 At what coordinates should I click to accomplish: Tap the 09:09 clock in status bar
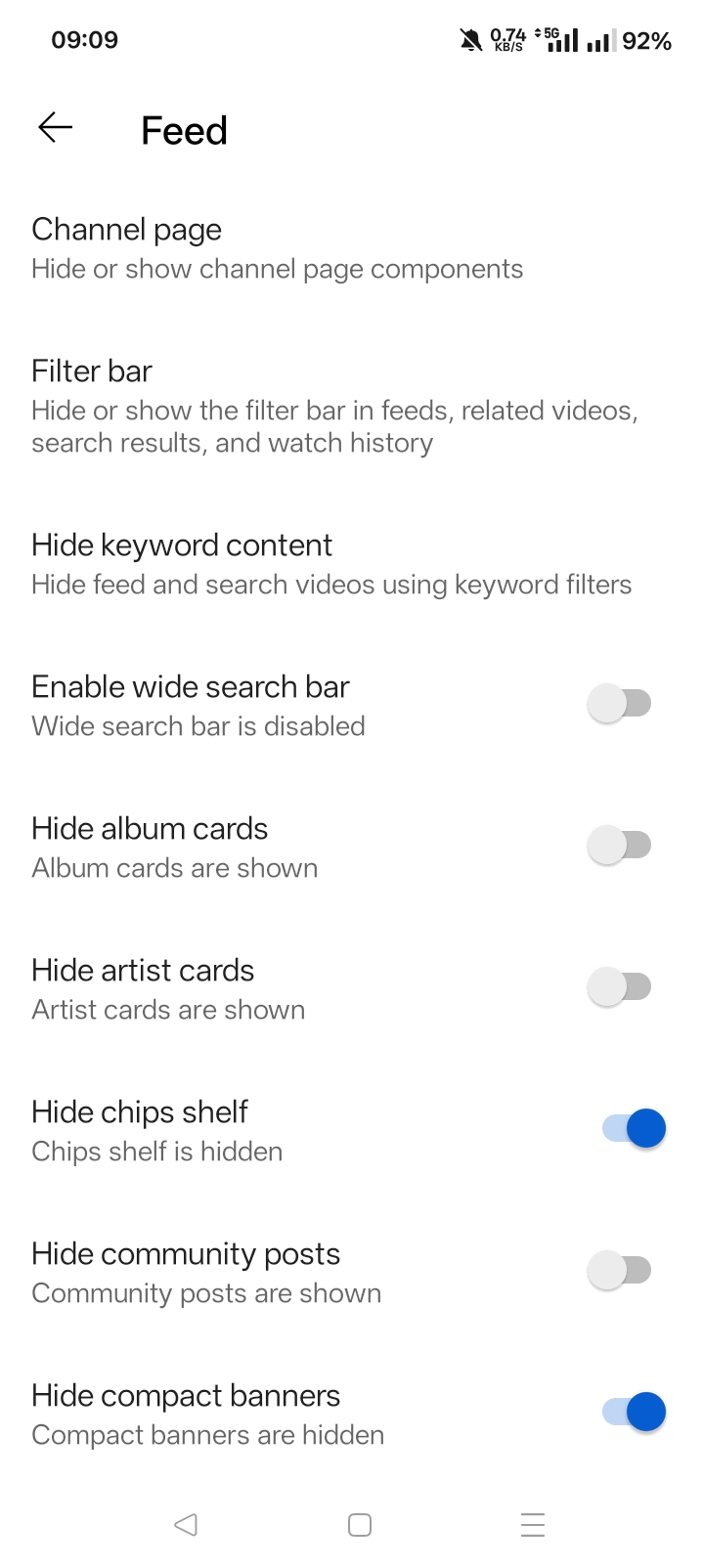coord(86,40)
